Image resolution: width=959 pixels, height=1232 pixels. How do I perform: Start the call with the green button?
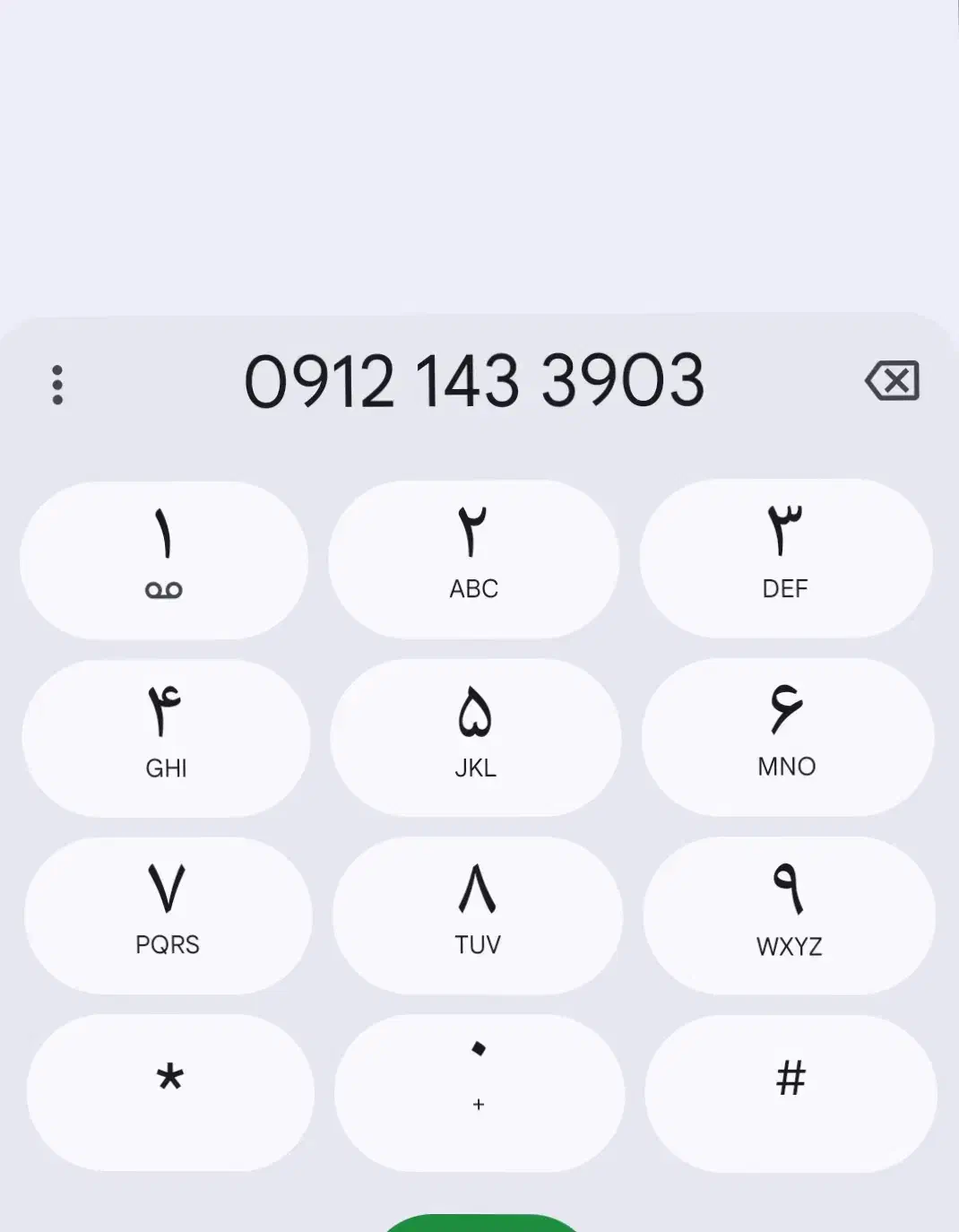pyautogui.click(x=482, y=1223)
